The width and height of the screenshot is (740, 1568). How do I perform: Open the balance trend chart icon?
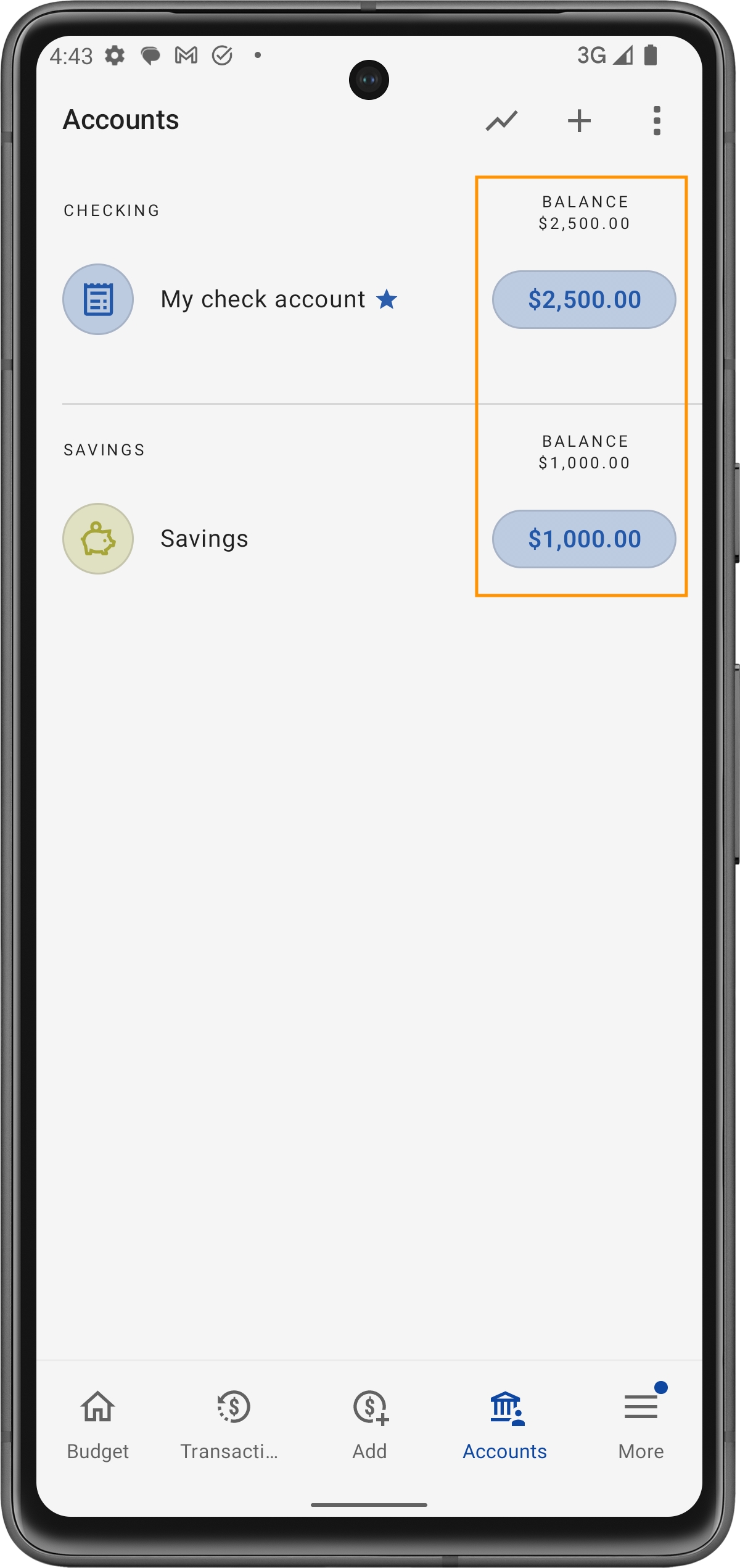[501, 120]
